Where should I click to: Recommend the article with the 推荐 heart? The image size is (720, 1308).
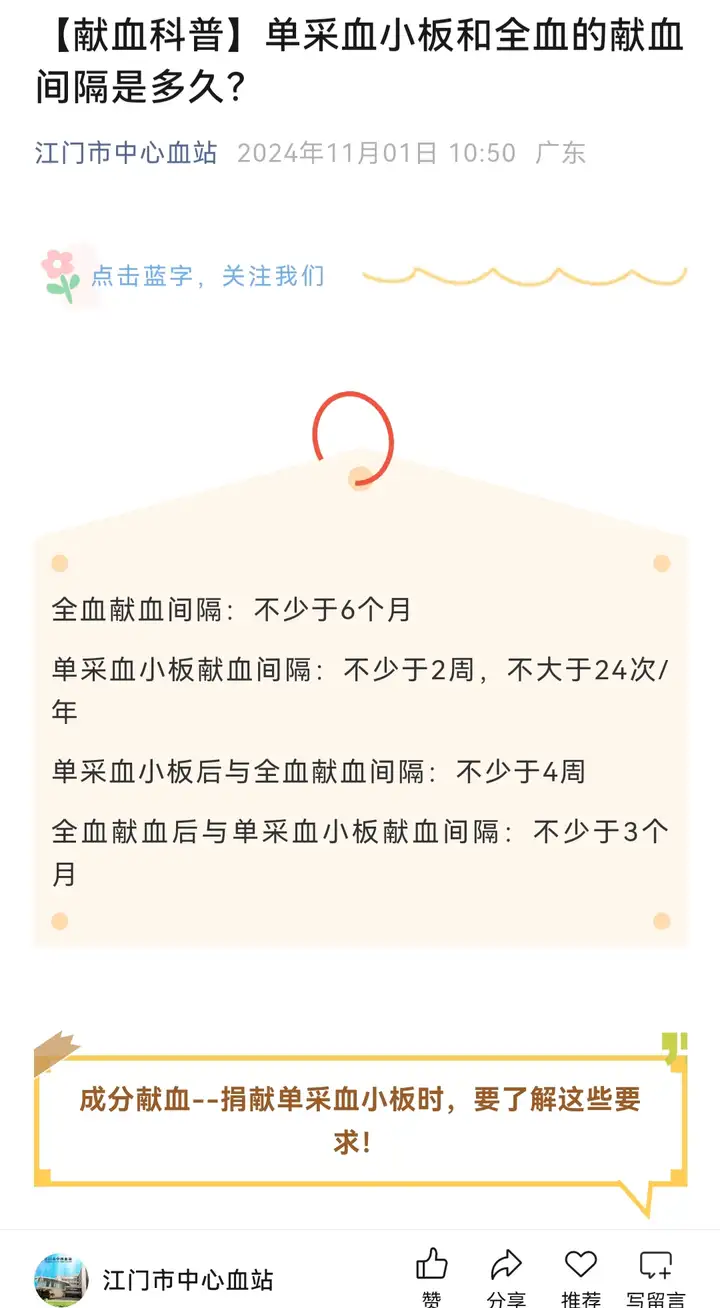click(581, 1276)
